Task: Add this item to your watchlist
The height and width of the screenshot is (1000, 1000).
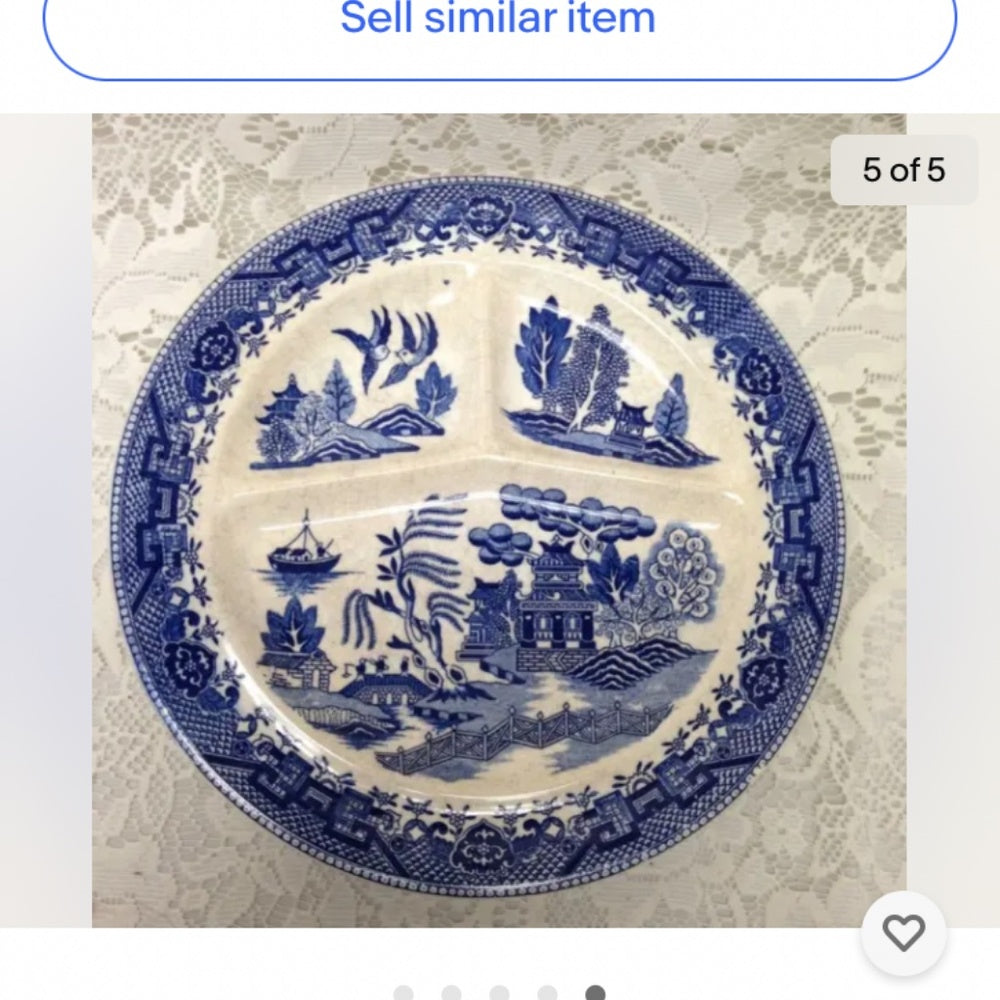Action: (x=903, y=933)
